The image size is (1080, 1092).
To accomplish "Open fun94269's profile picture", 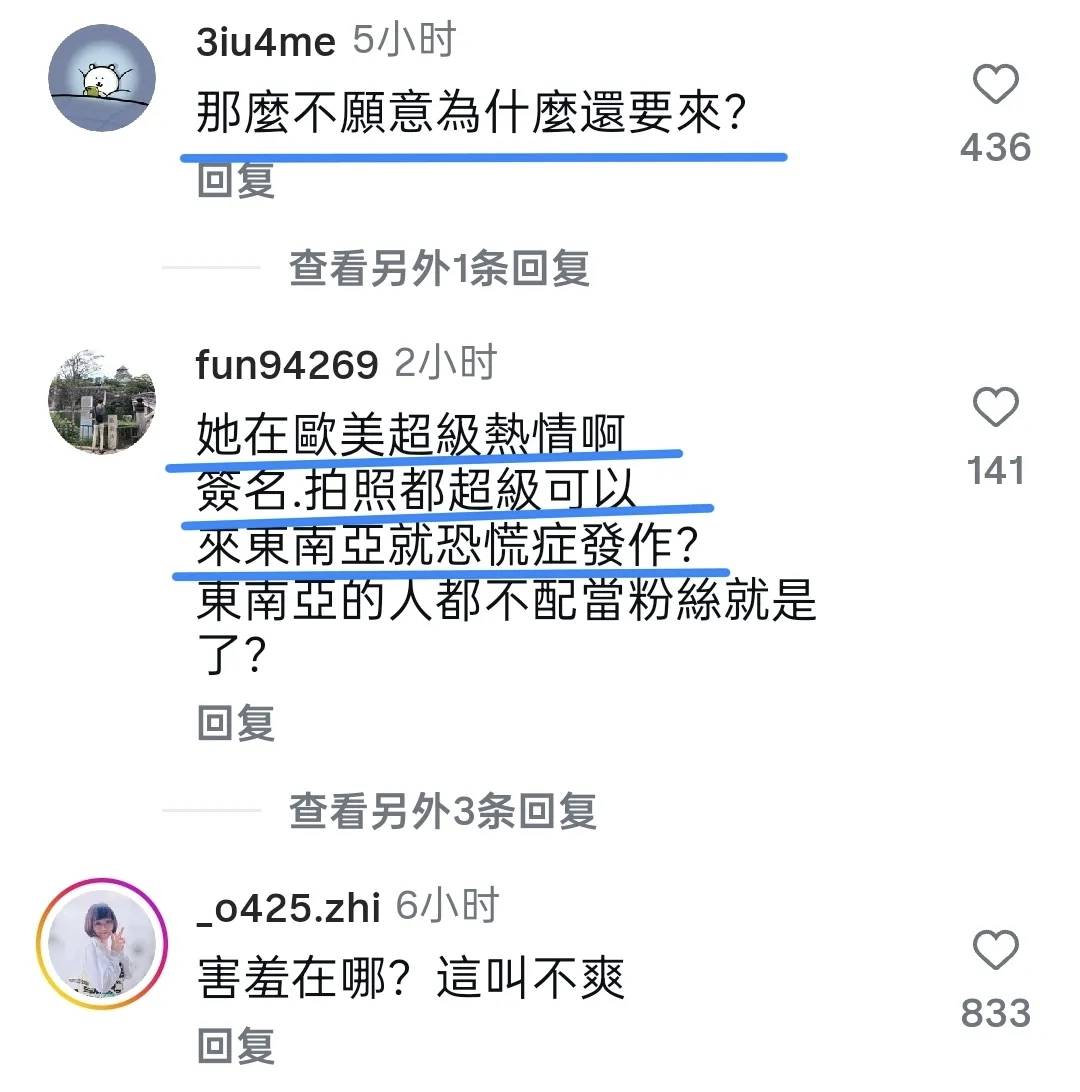I will [102, 402].
